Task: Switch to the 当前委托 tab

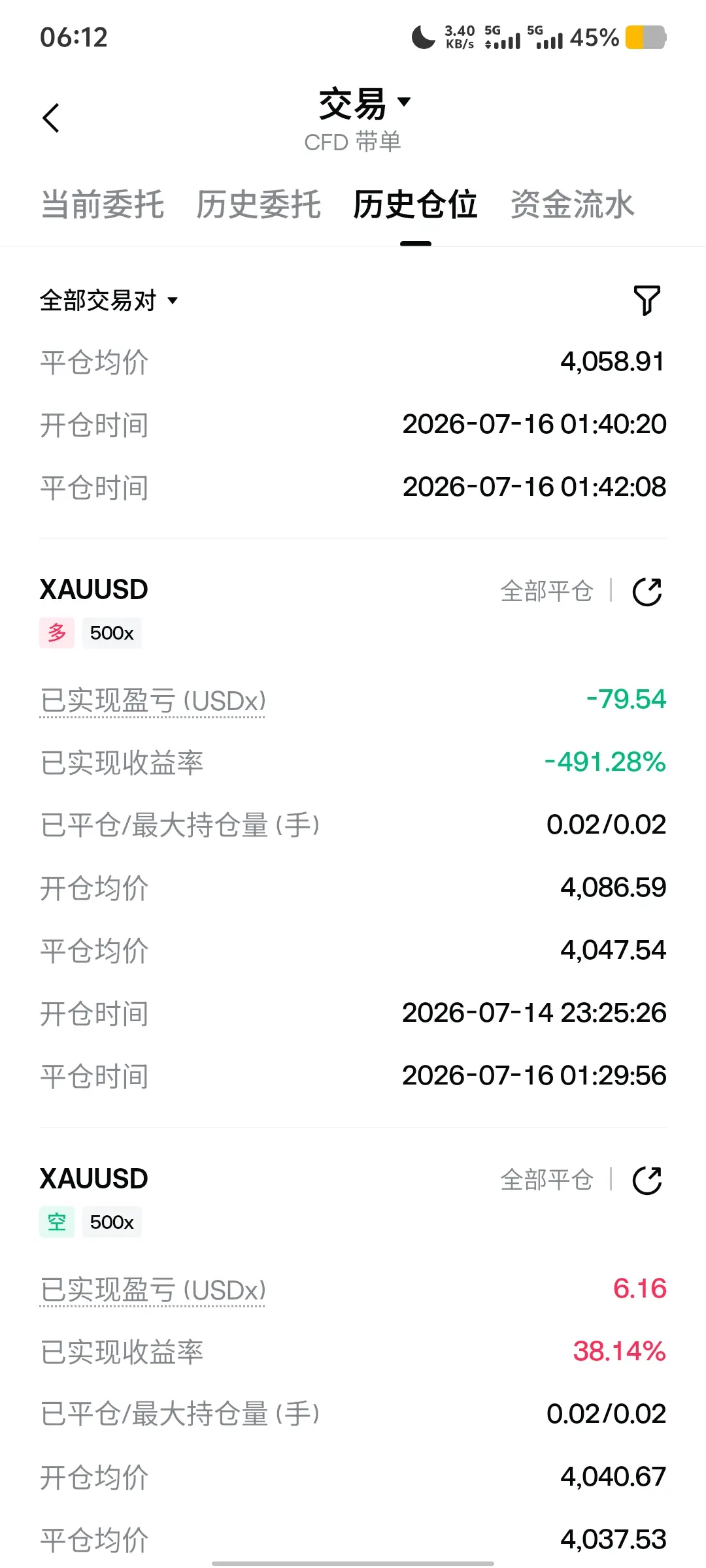Action: (103, 204)
